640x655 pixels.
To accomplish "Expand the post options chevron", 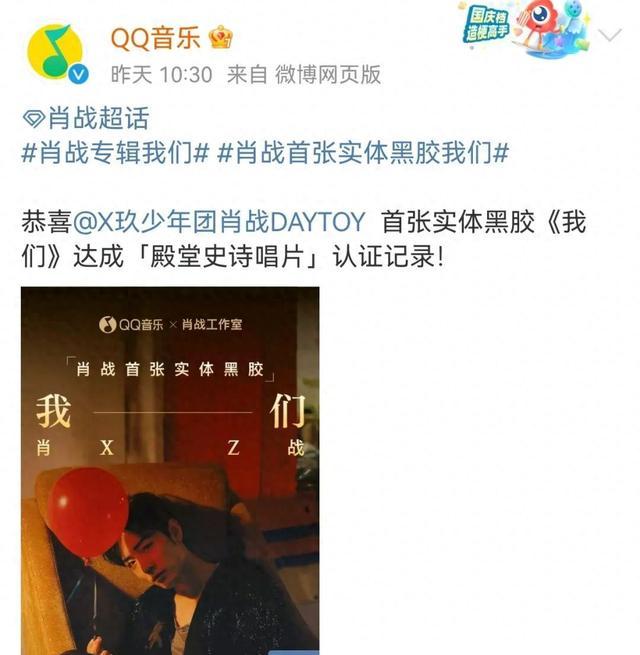I will click(610, 35).
